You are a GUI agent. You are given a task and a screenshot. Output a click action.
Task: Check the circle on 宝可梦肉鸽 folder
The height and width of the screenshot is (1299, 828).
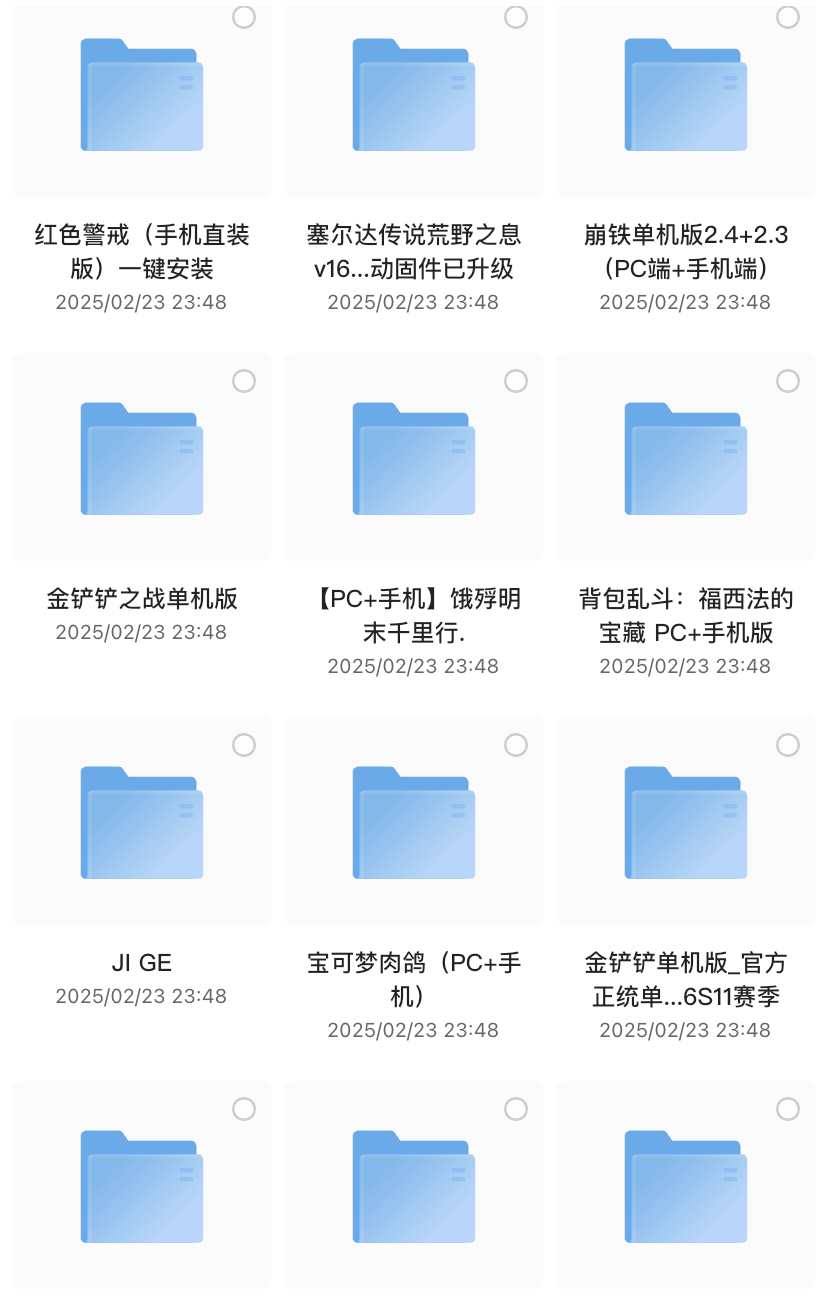pos(516,745)
